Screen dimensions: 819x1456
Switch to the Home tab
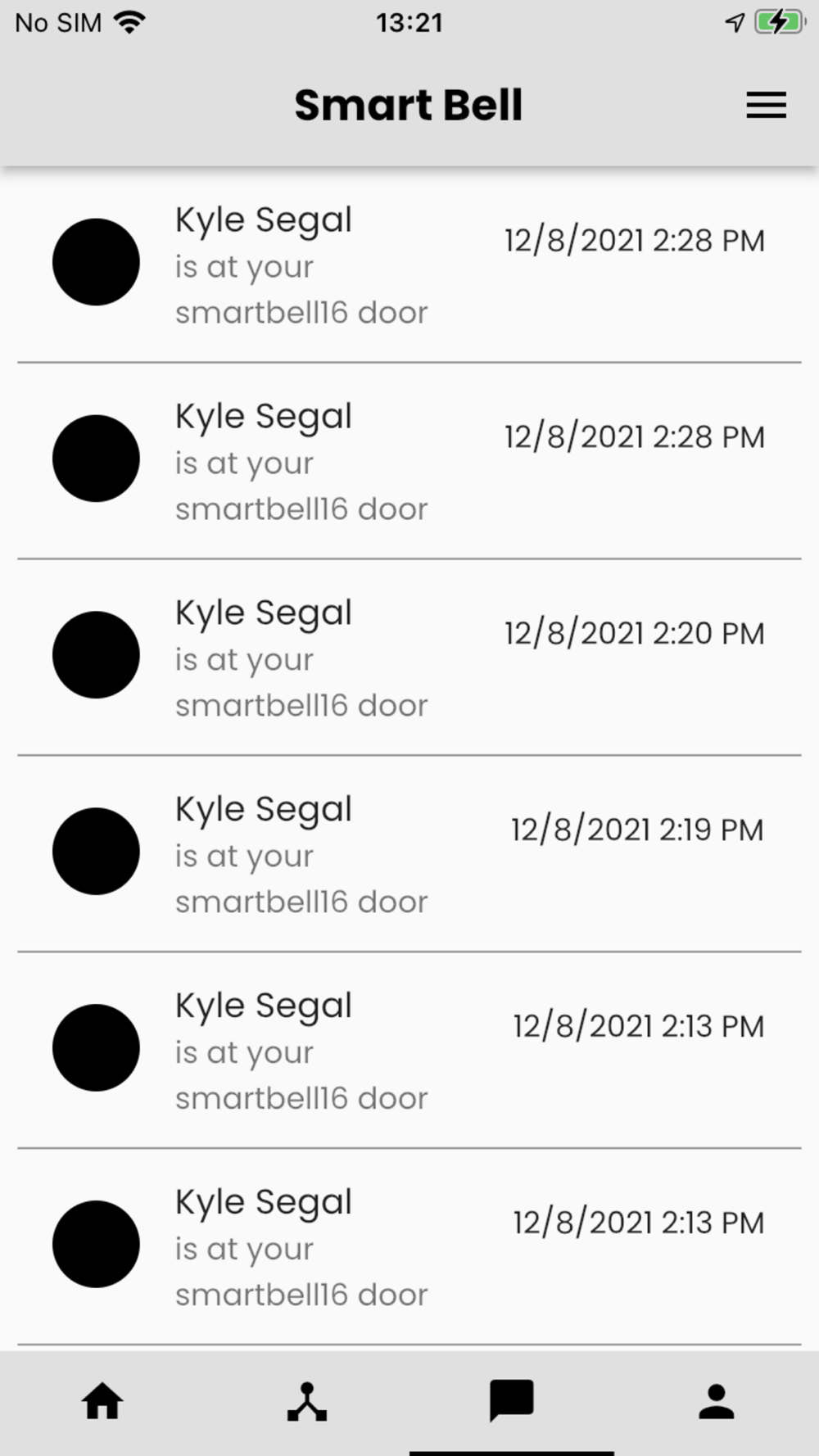coord(102,1401)
